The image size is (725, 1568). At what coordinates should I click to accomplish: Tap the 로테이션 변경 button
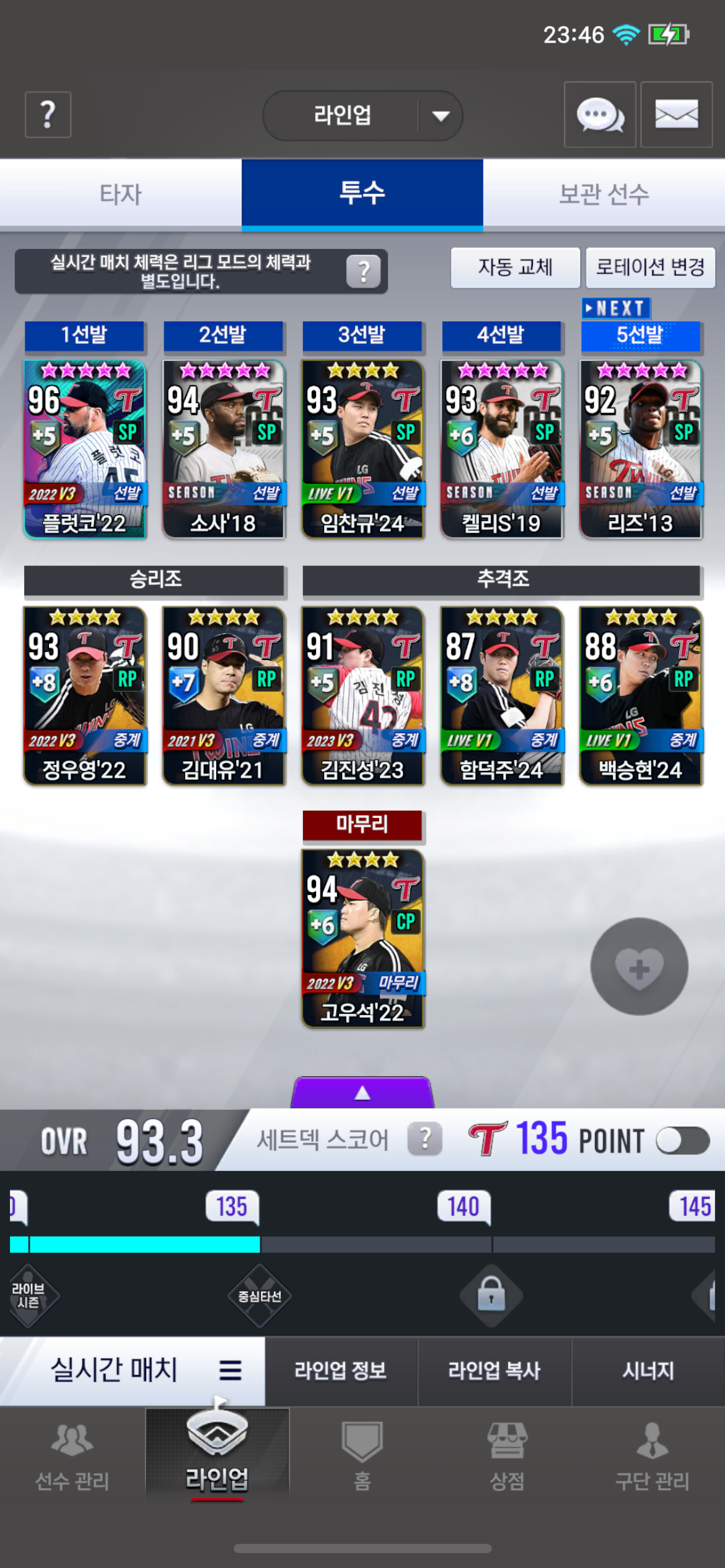(651, 268)
